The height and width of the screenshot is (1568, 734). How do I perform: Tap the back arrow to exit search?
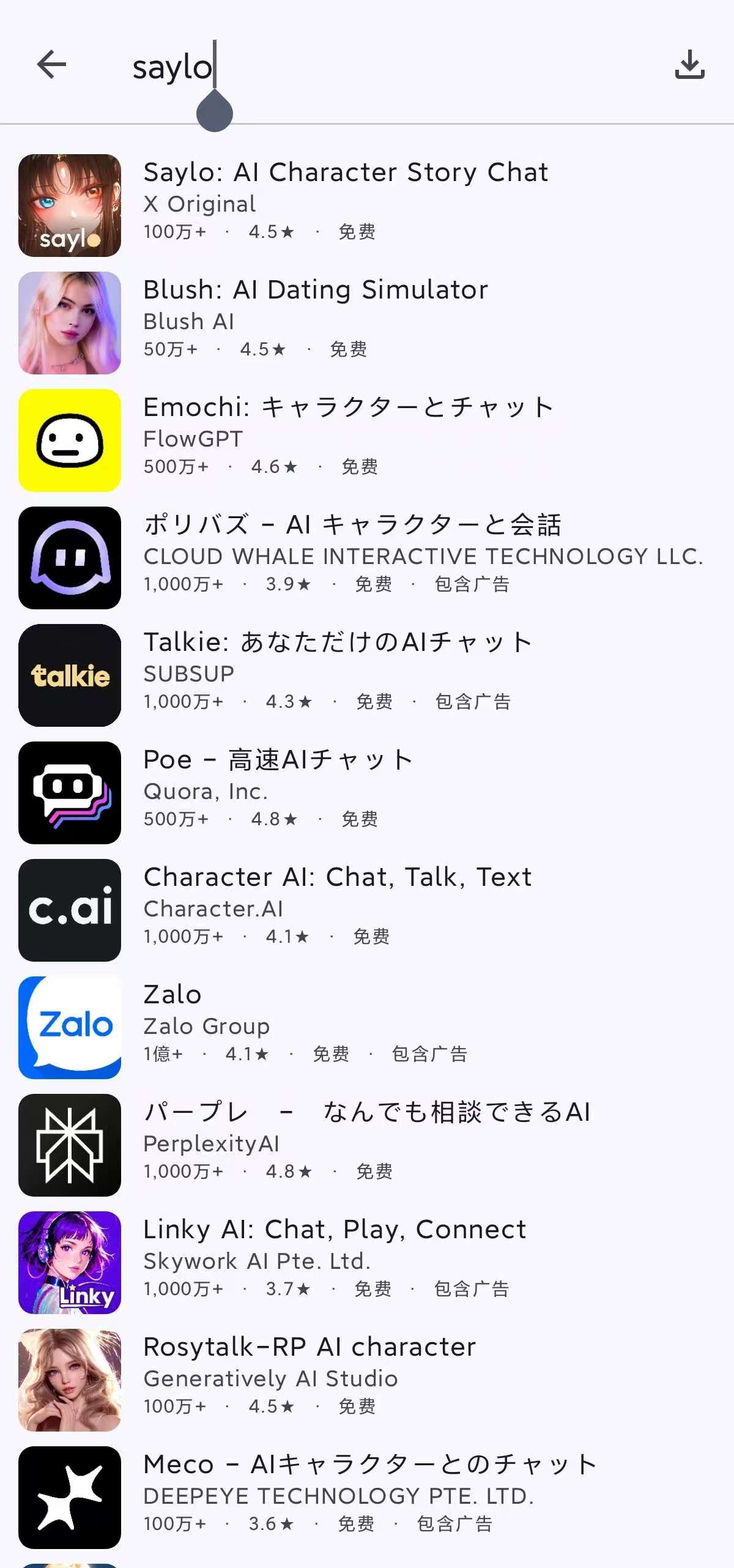(x=51, y=64)
